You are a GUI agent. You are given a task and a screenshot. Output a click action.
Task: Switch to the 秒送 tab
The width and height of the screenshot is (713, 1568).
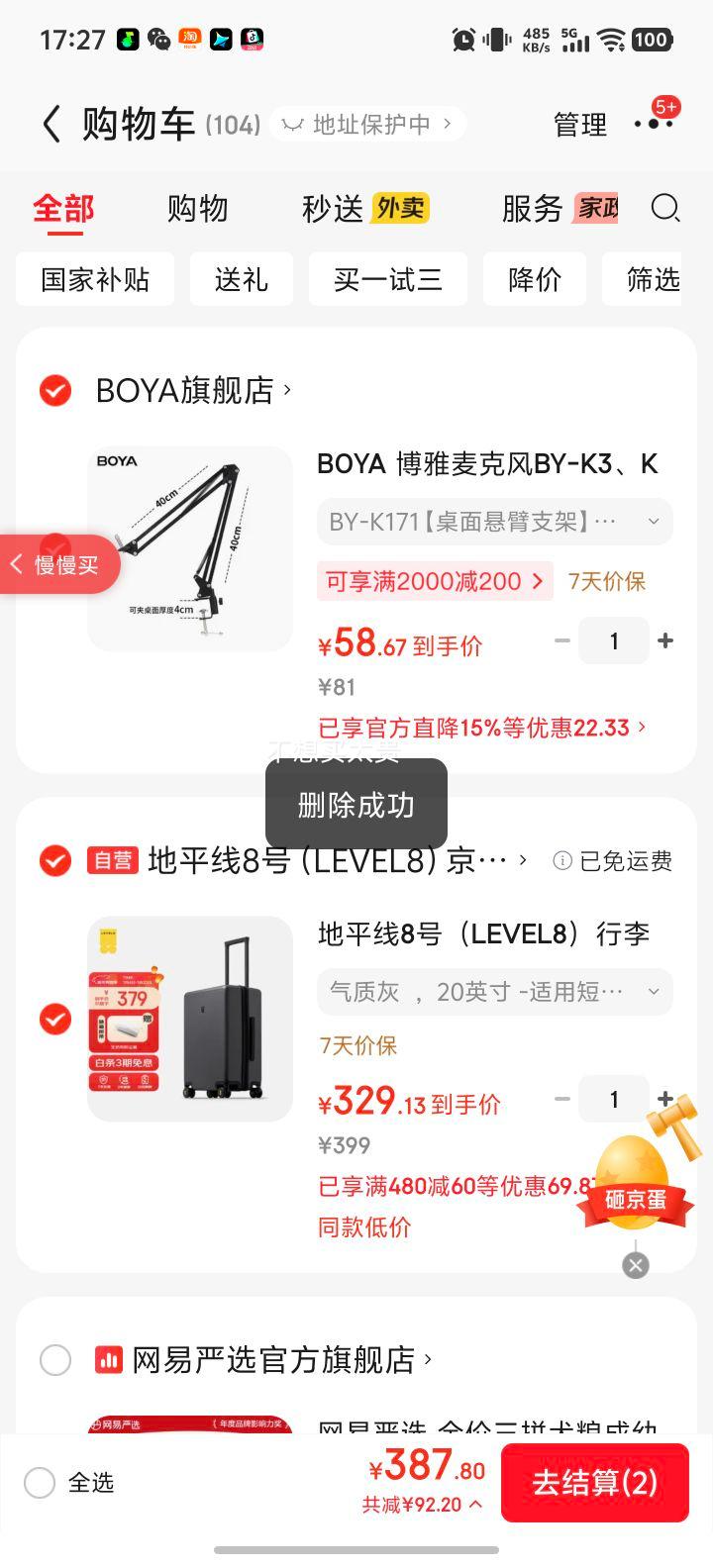[330, 209]
